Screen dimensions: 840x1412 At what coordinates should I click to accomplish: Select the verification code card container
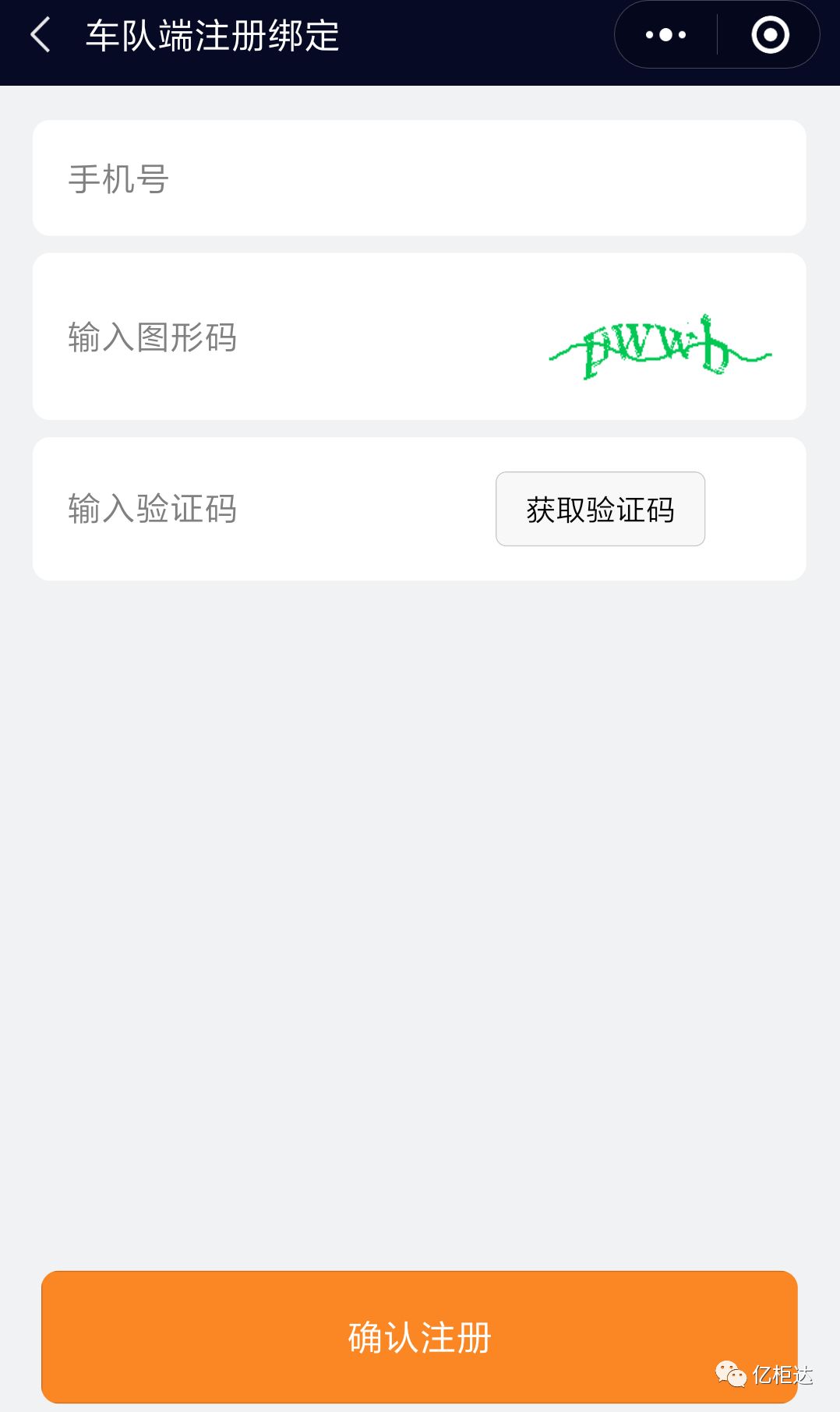point(420,508)
